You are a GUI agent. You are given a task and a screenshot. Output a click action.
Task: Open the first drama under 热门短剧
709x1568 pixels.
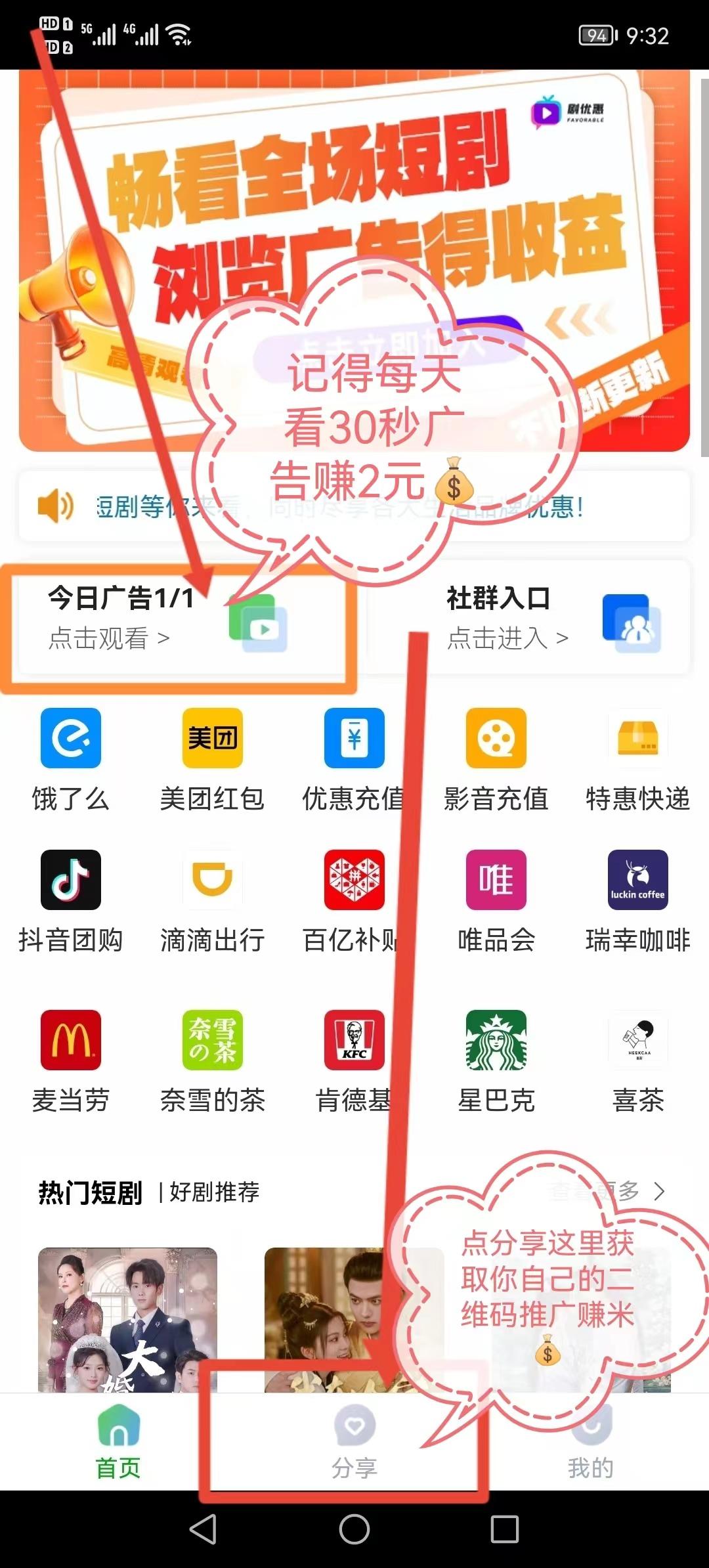click(x=127, y=1318)
